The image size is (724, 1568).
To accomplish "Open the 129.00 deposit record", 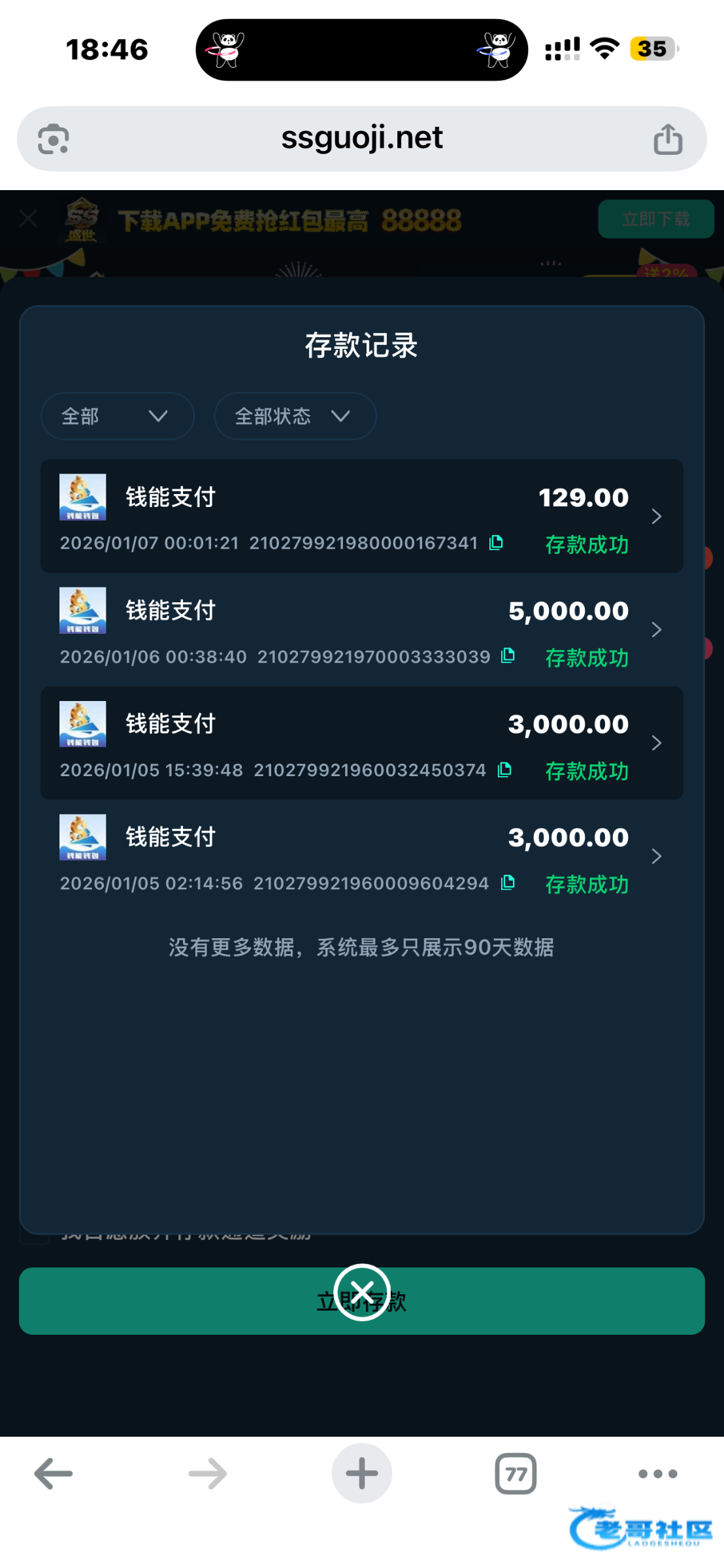I will [x=361, y=516].
